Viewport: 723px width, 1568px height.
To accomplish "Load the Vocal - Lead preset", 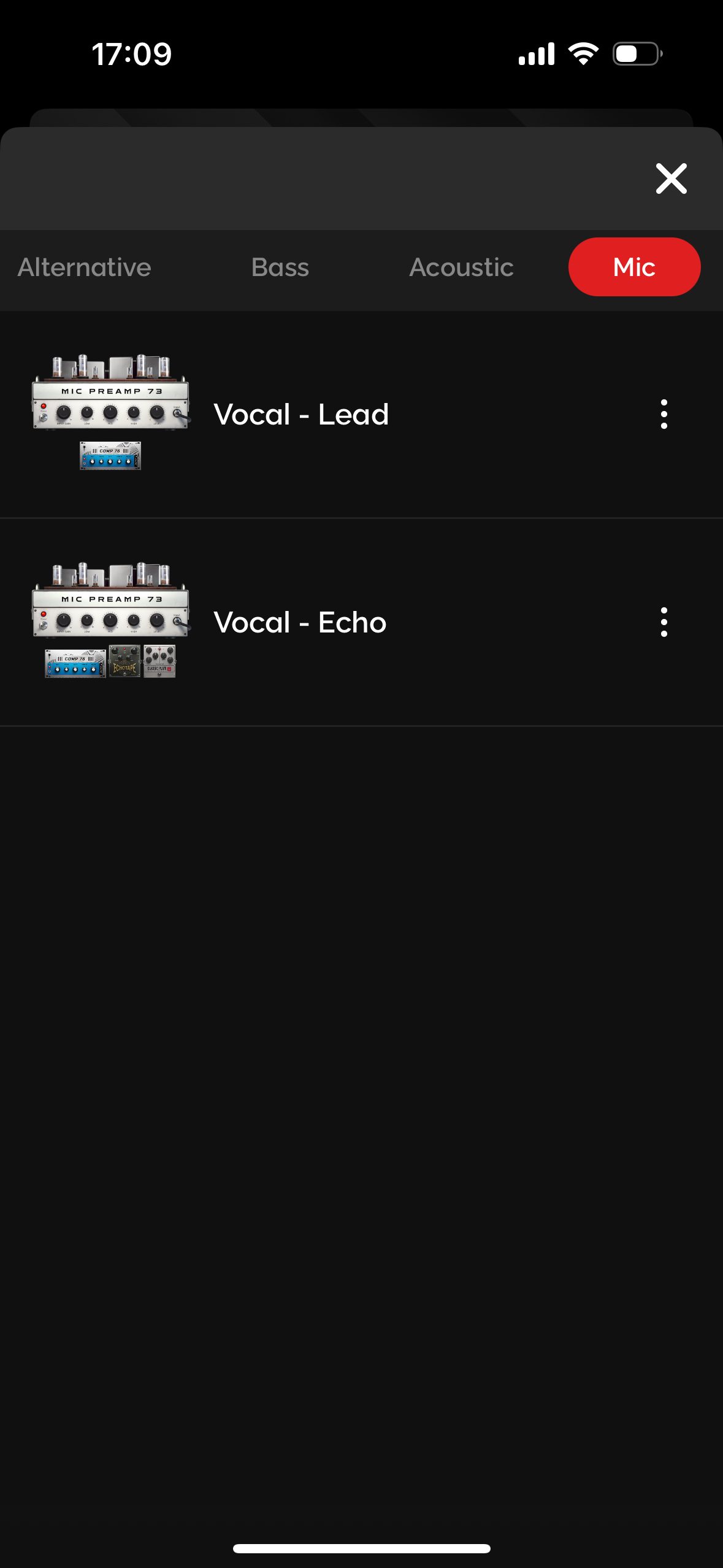I will point(361,415).
